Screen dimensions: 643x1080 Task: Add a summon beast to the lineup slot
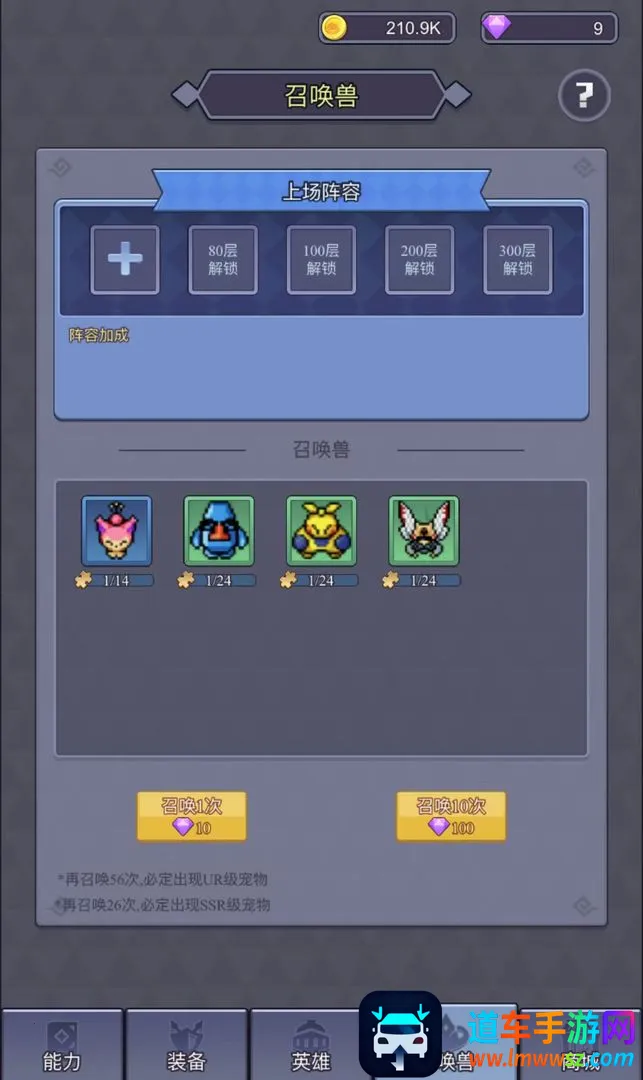(x=125, y=260)
